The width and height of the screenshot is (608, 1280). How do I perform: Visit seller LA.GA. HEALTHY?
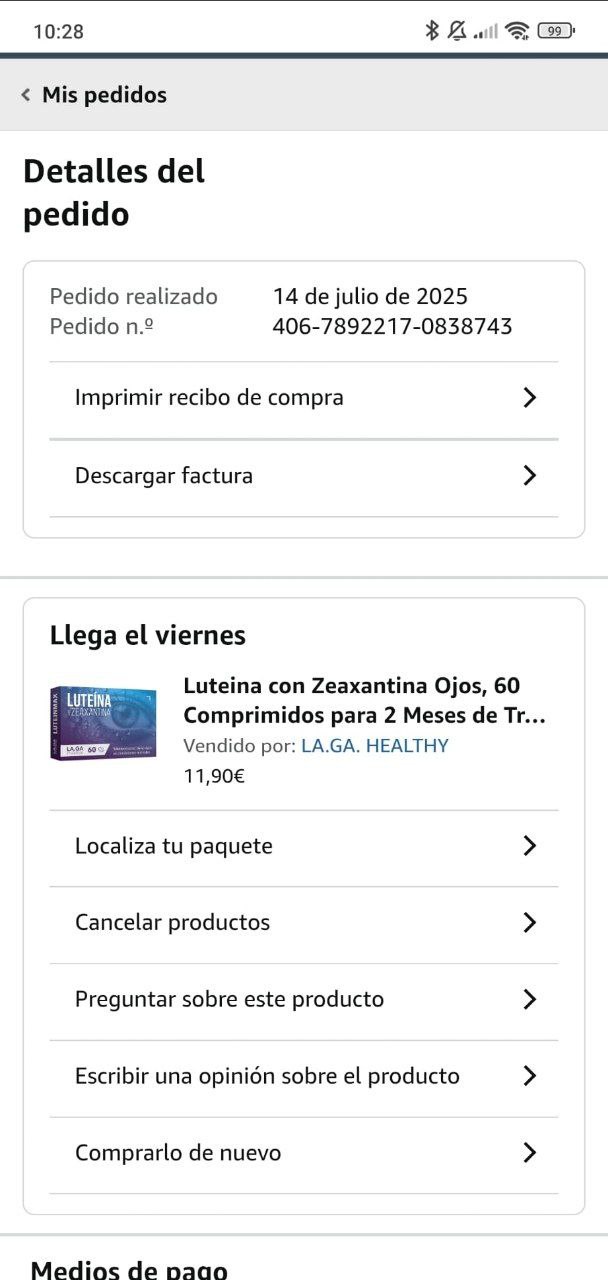point(374,746)
